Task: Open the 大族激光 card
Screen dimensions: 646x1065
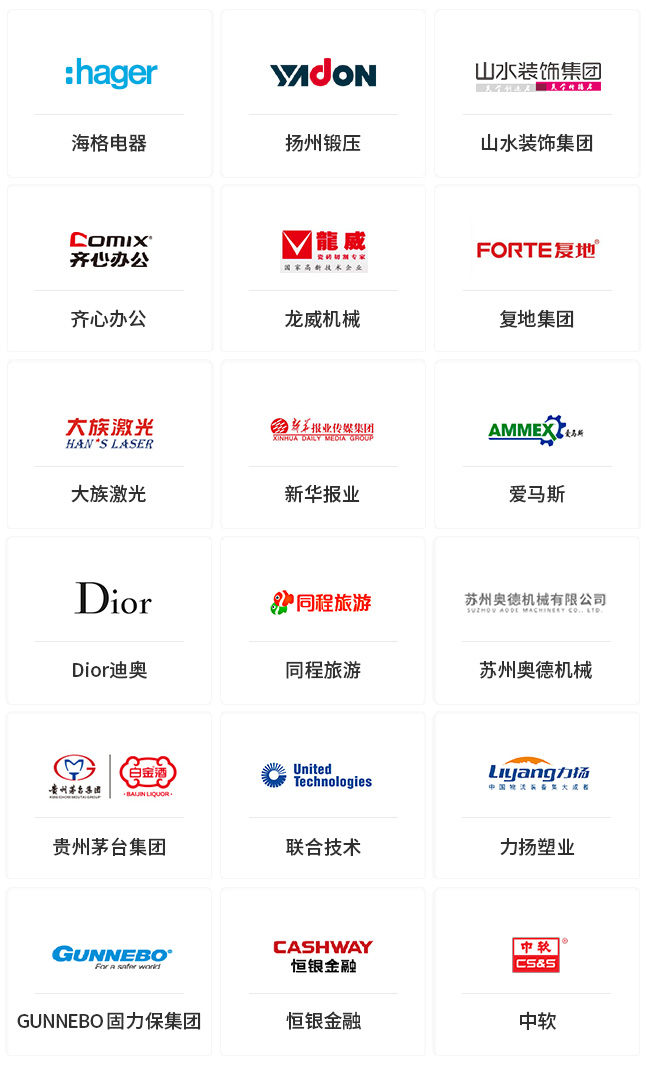Action: [x=109, y=444]
